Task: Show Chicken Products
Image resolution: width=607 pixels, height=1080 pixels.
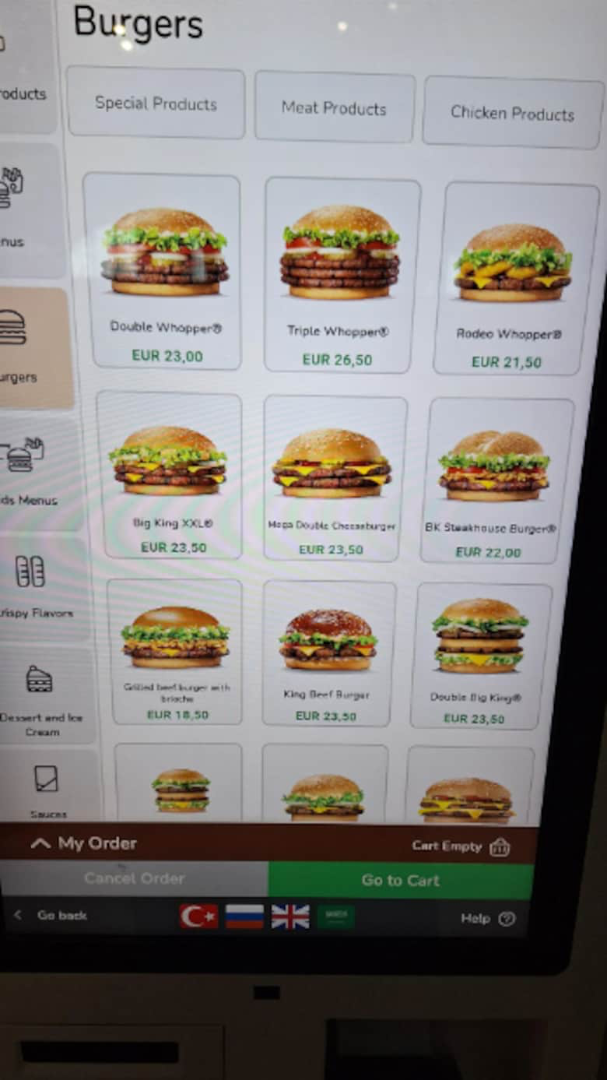Action: click(513, 112)
